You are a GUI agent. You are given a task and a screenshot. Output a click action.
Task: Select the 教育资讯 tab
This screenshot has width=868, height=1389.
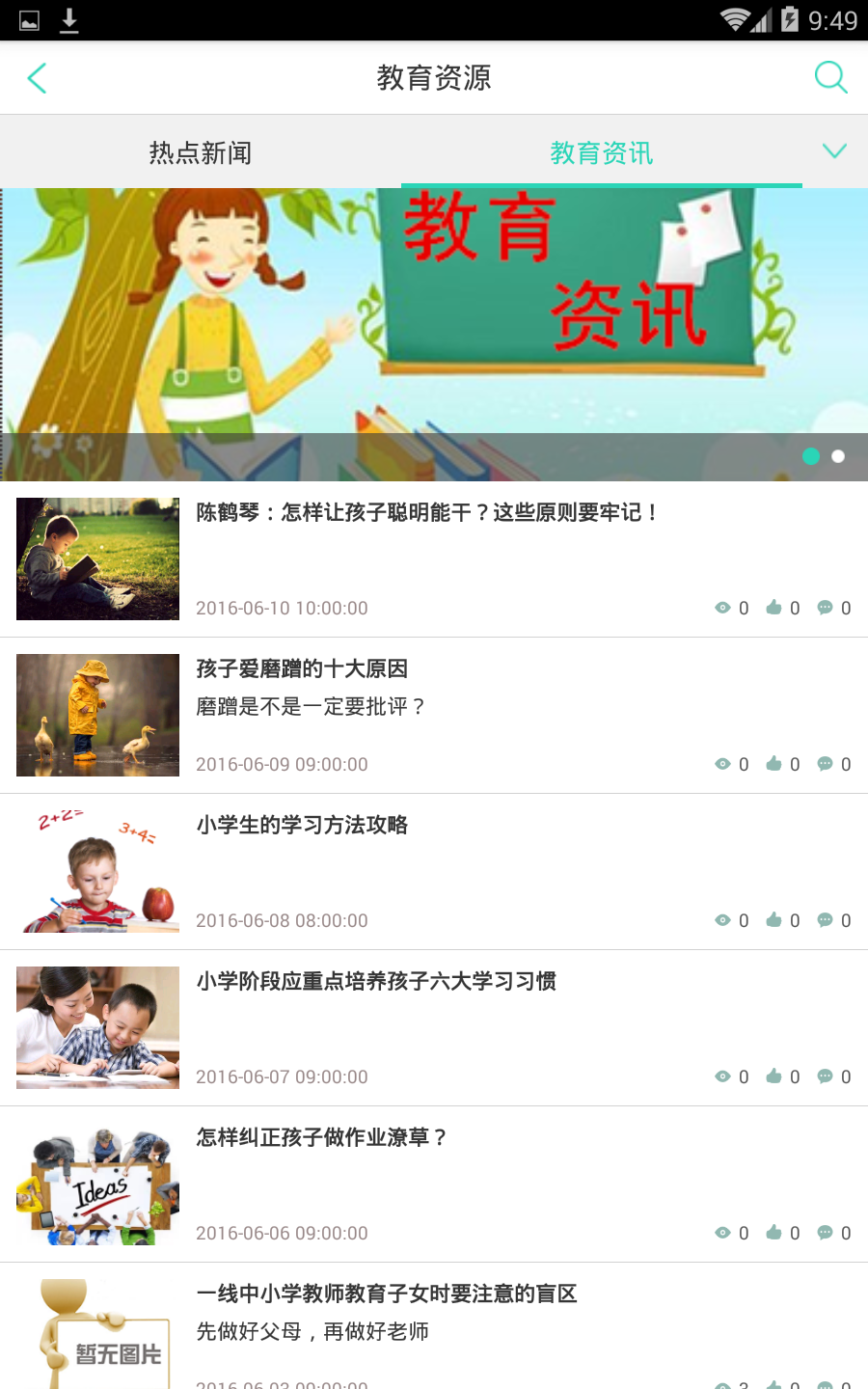(x=601, y=152)
